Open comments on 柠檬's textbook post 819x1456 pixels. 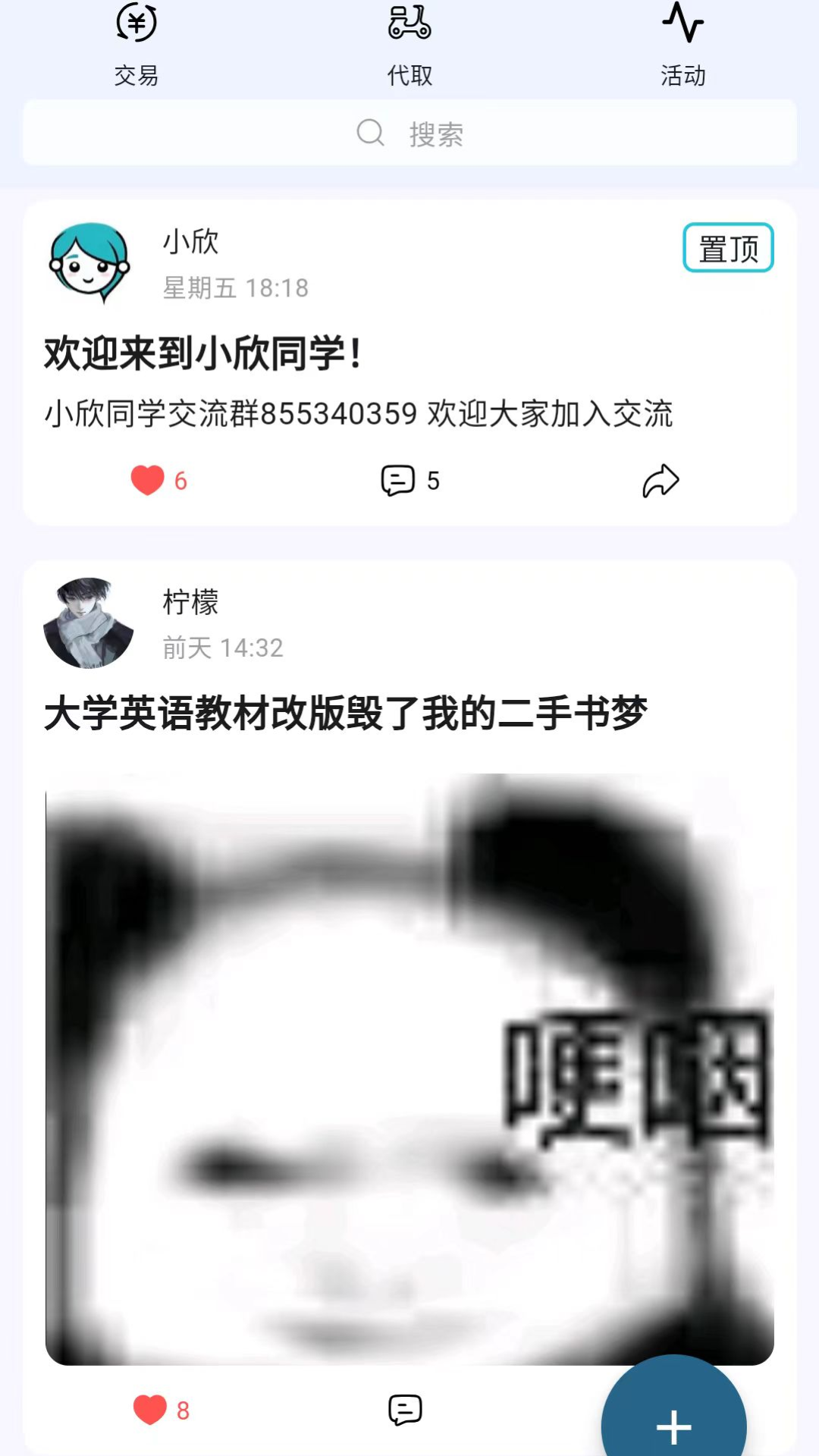404,1408
